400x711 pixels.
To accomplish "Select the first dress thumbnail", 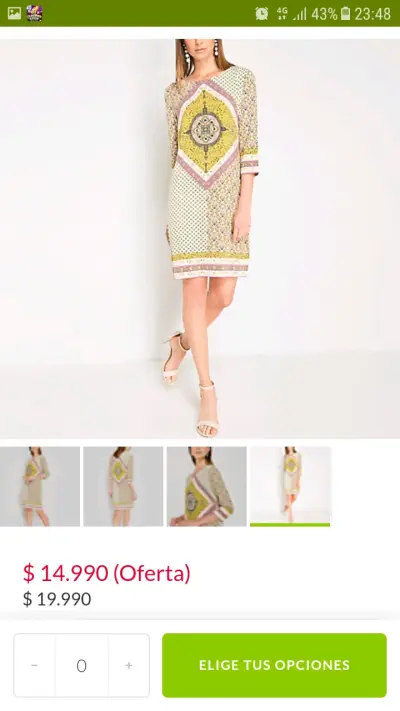I will [x=40, y=487].
